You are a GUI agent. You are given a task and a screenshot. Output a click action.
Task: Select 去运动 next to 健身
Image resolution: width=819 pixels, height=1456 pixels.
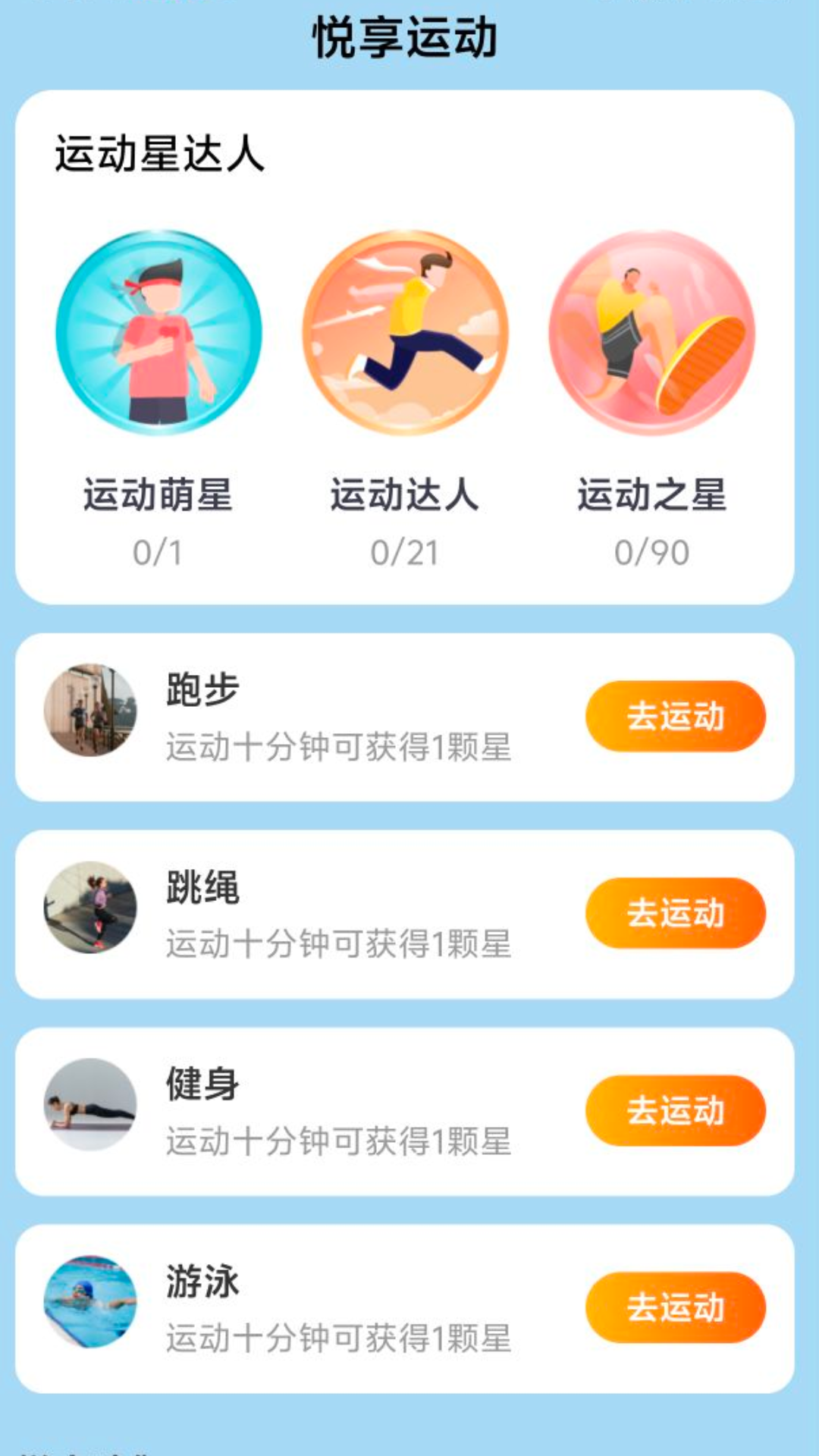675,1110
